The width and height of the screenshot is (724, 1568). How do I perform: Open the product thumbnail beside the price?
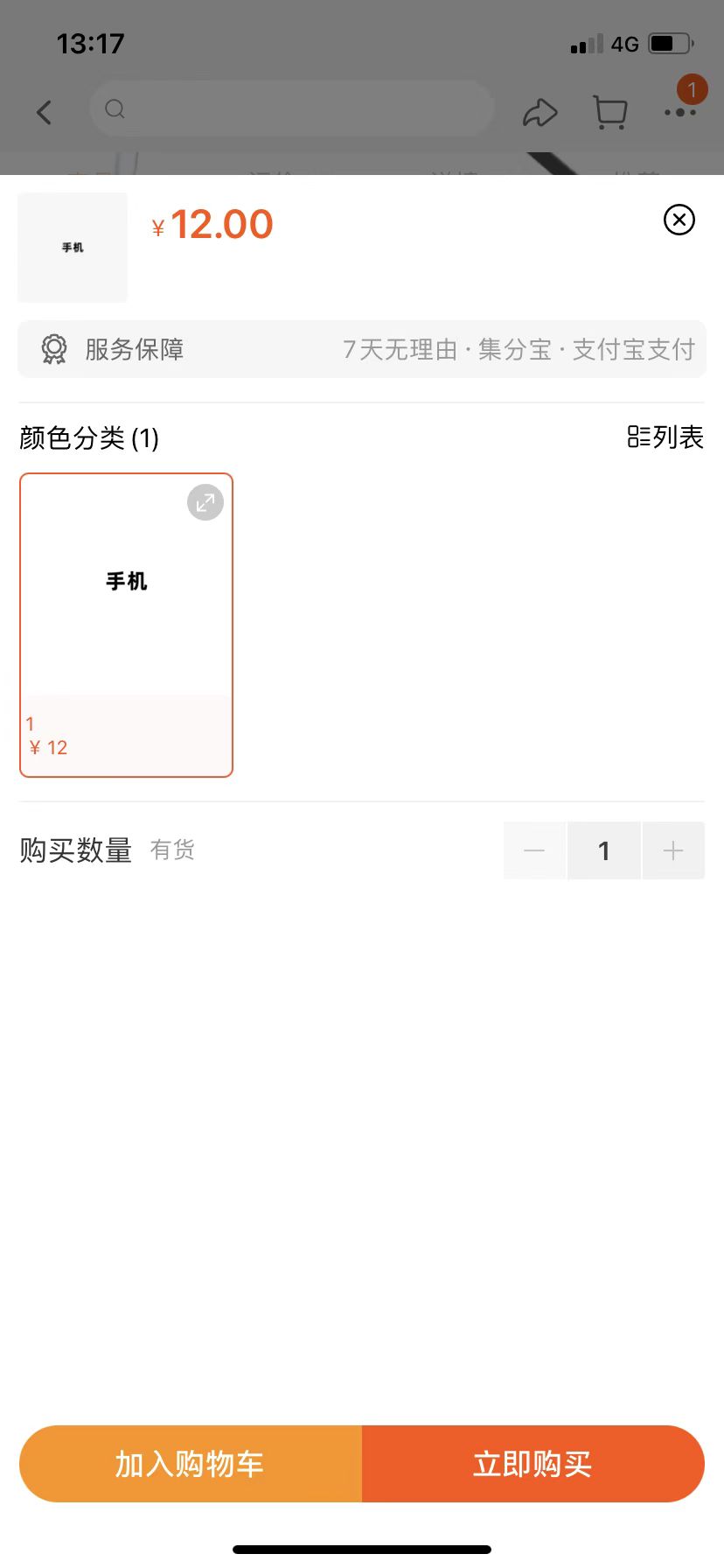click(73, 248)
